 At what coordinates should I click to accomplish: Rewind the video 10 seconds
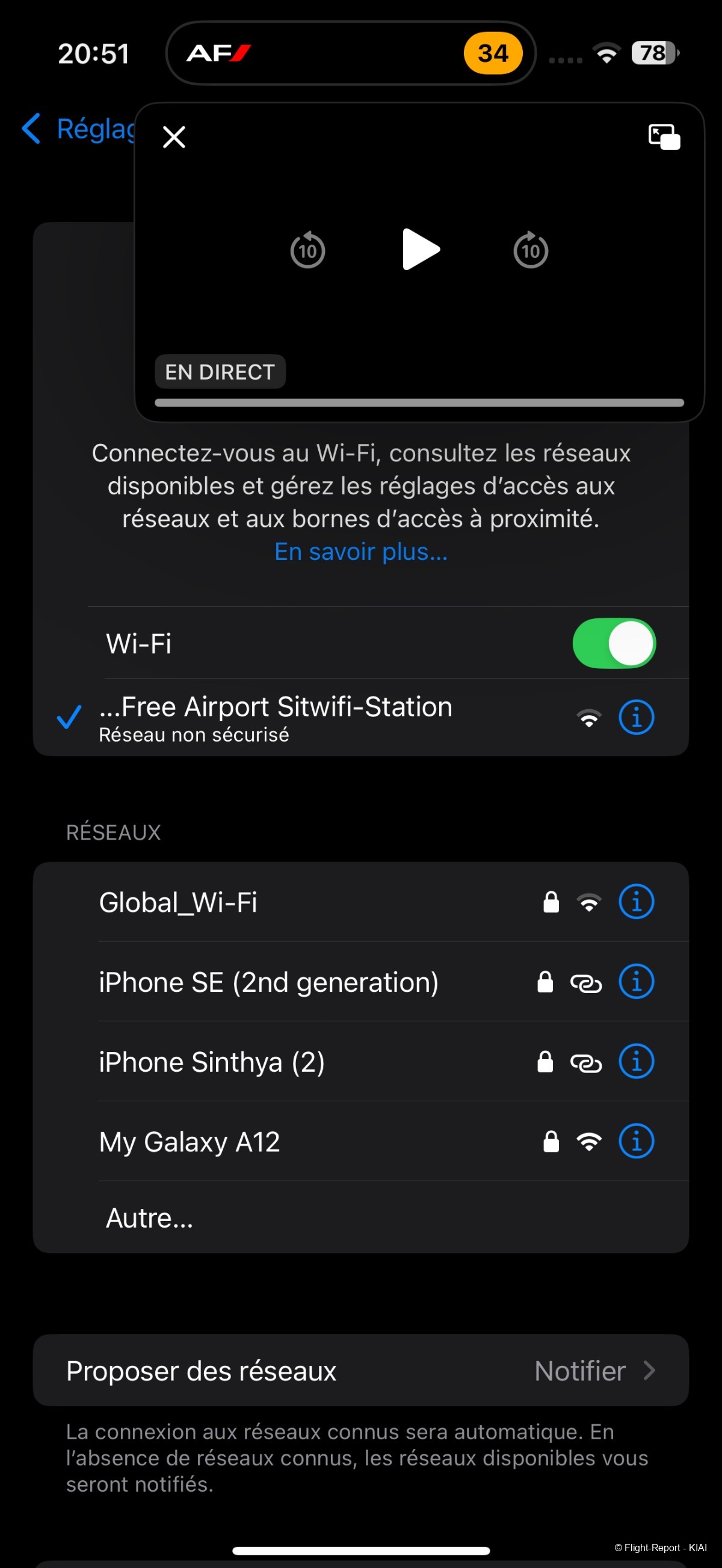(x=307, y=250)
